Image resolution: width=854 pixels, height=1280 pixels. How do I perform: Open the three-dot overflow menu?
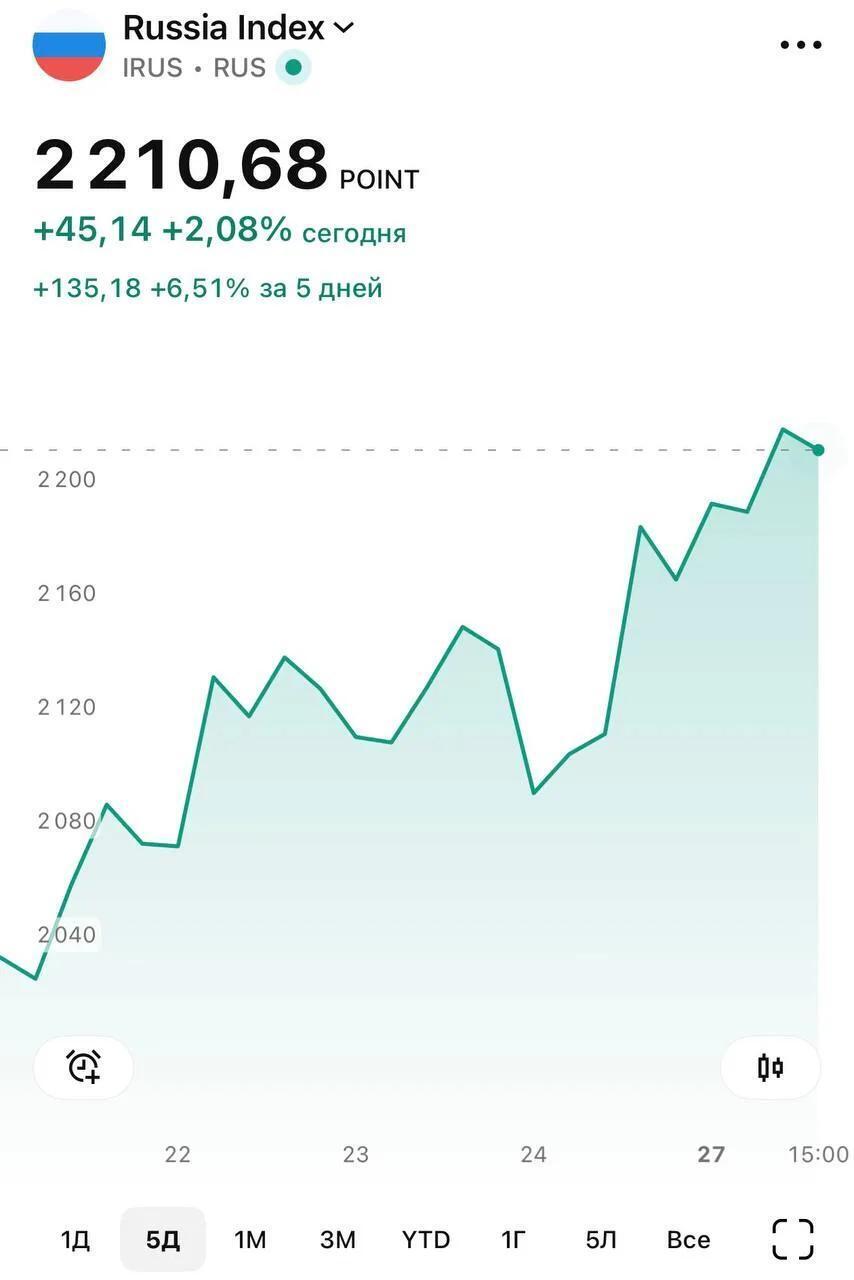pyautogui.click(x=800, y=45)
